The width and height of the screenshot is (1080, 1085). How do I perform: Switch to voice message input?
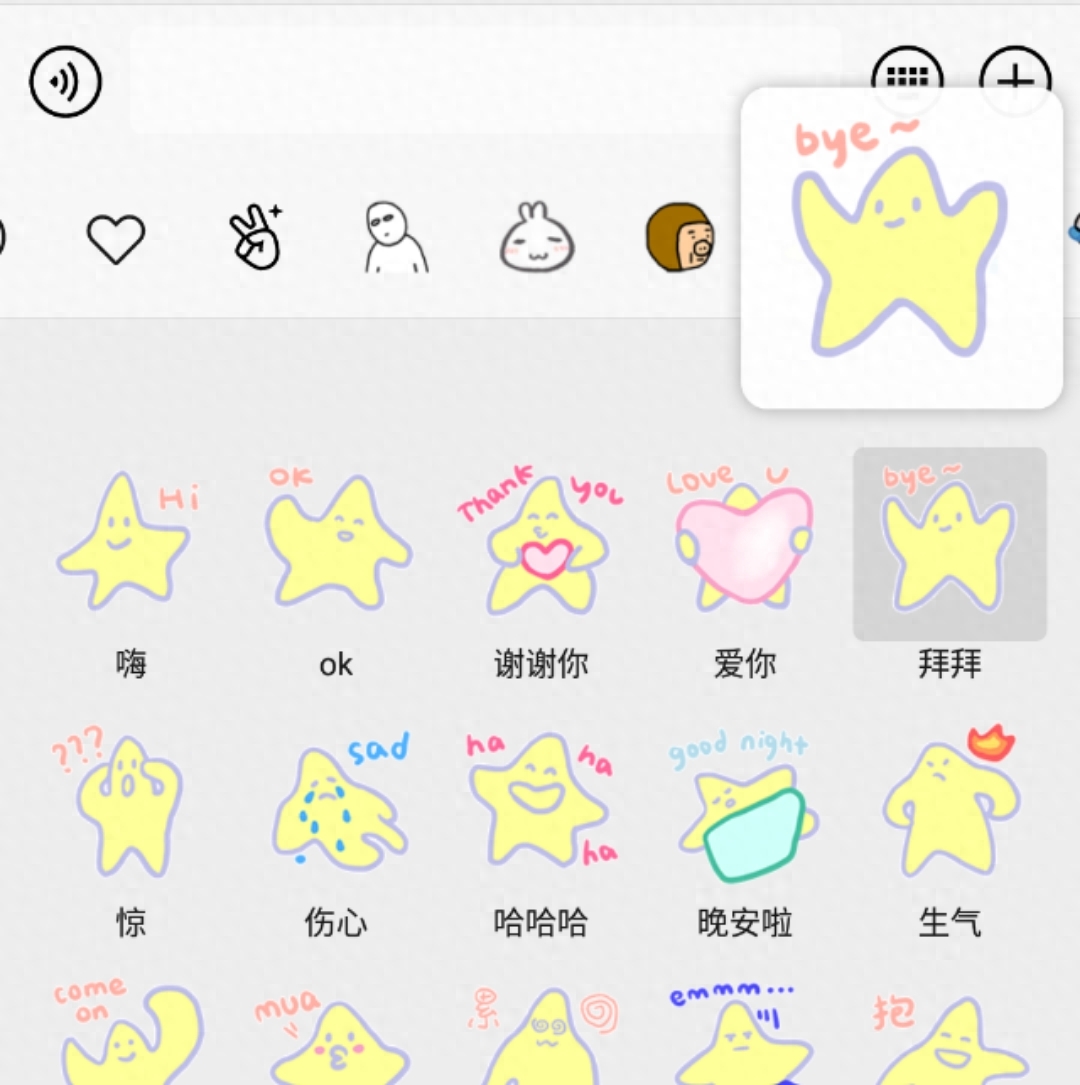pyautogui.click(x=66, y=81)
